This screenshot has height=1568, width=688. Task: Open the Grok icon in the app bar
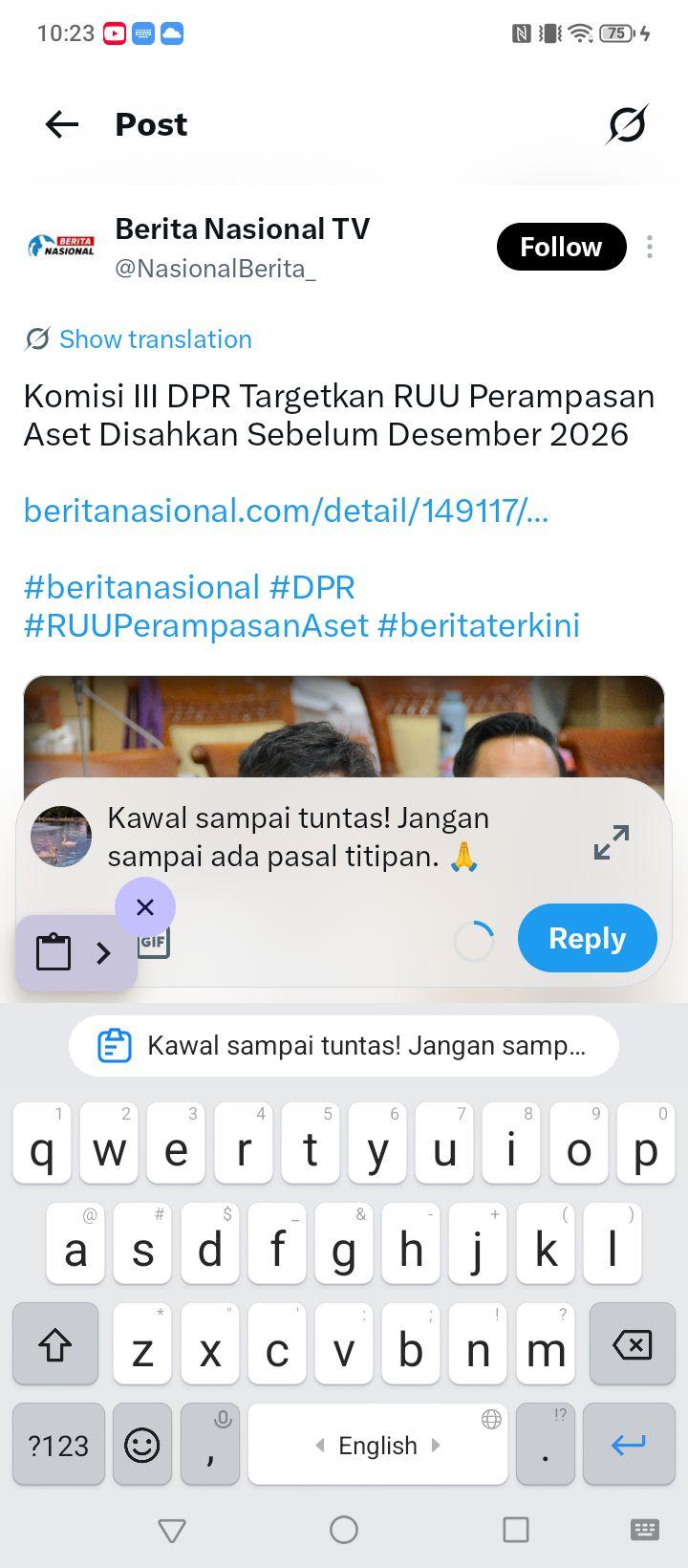[627, 124]
